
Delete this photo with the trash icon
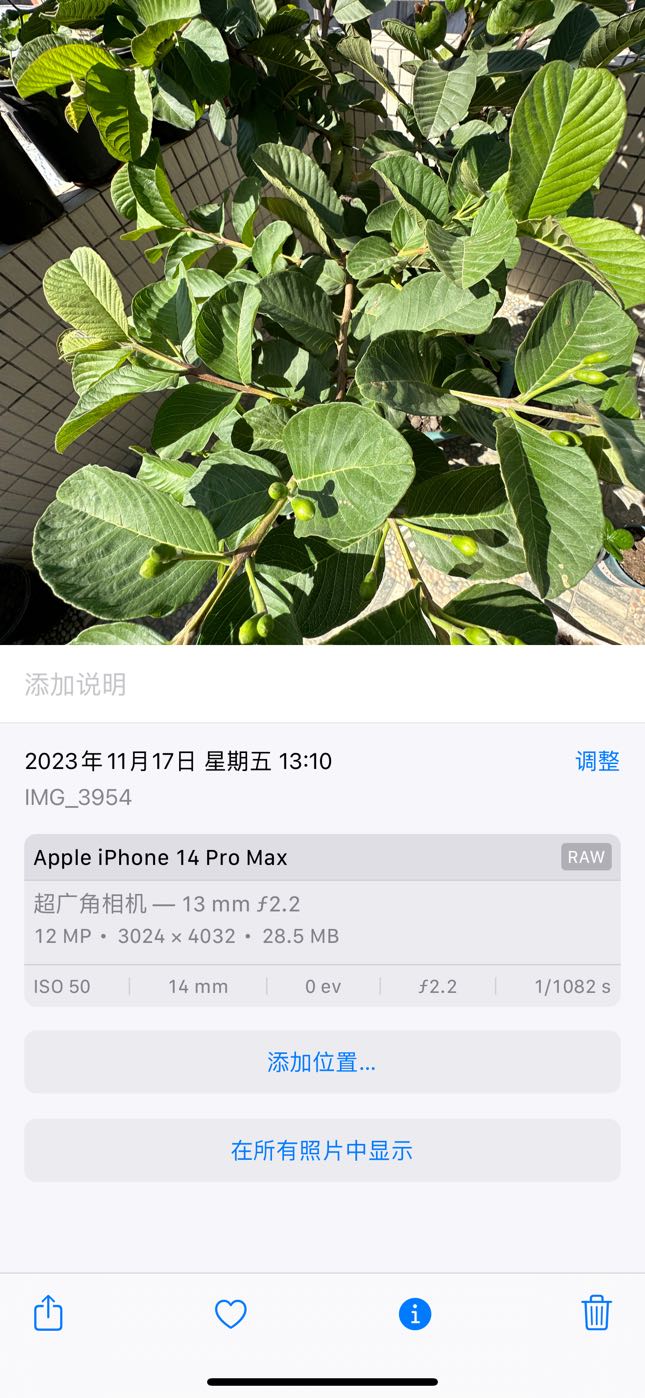point(597,1312)
